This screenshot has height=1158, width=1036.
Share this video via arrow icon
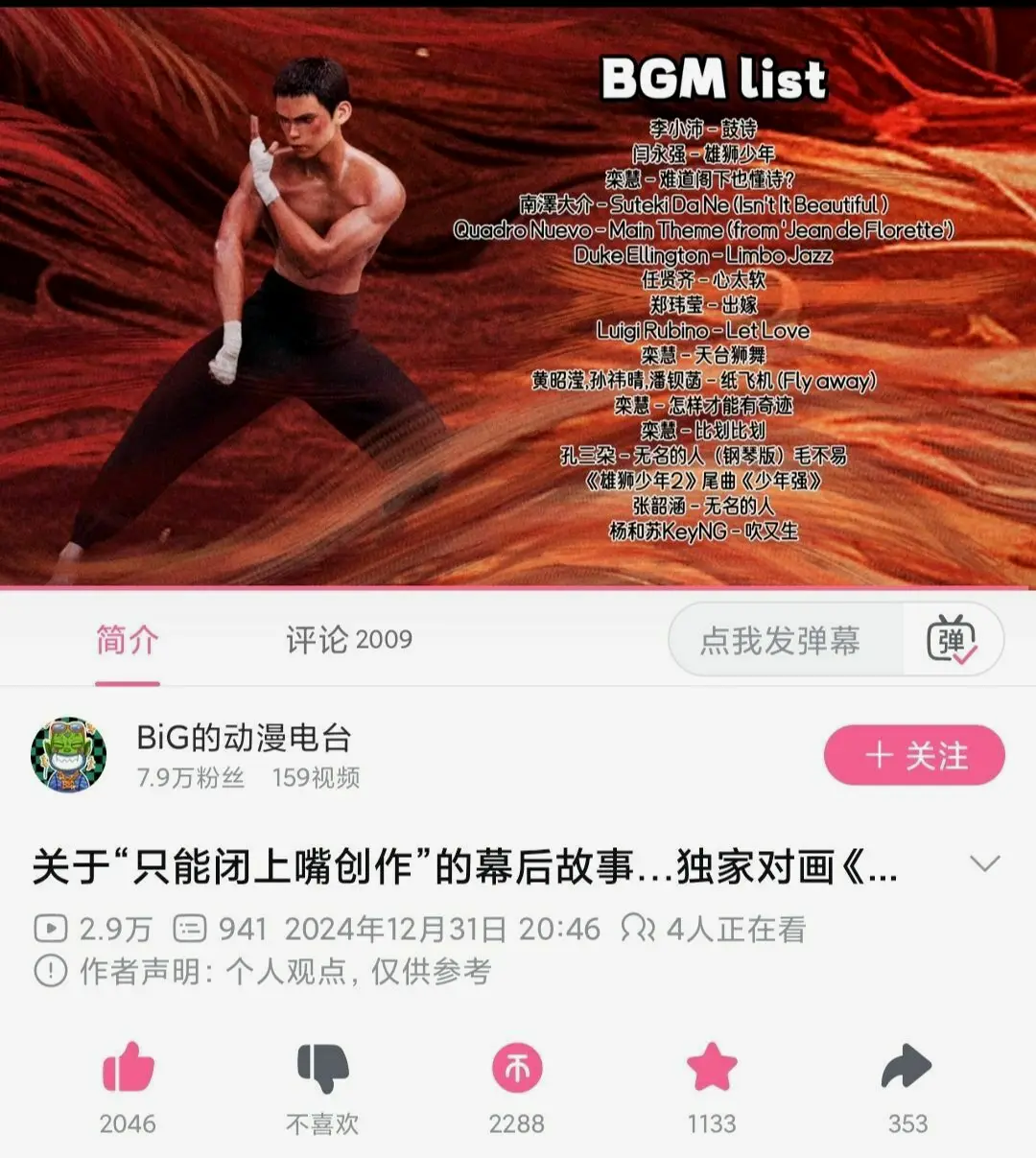coord(906,1069)
